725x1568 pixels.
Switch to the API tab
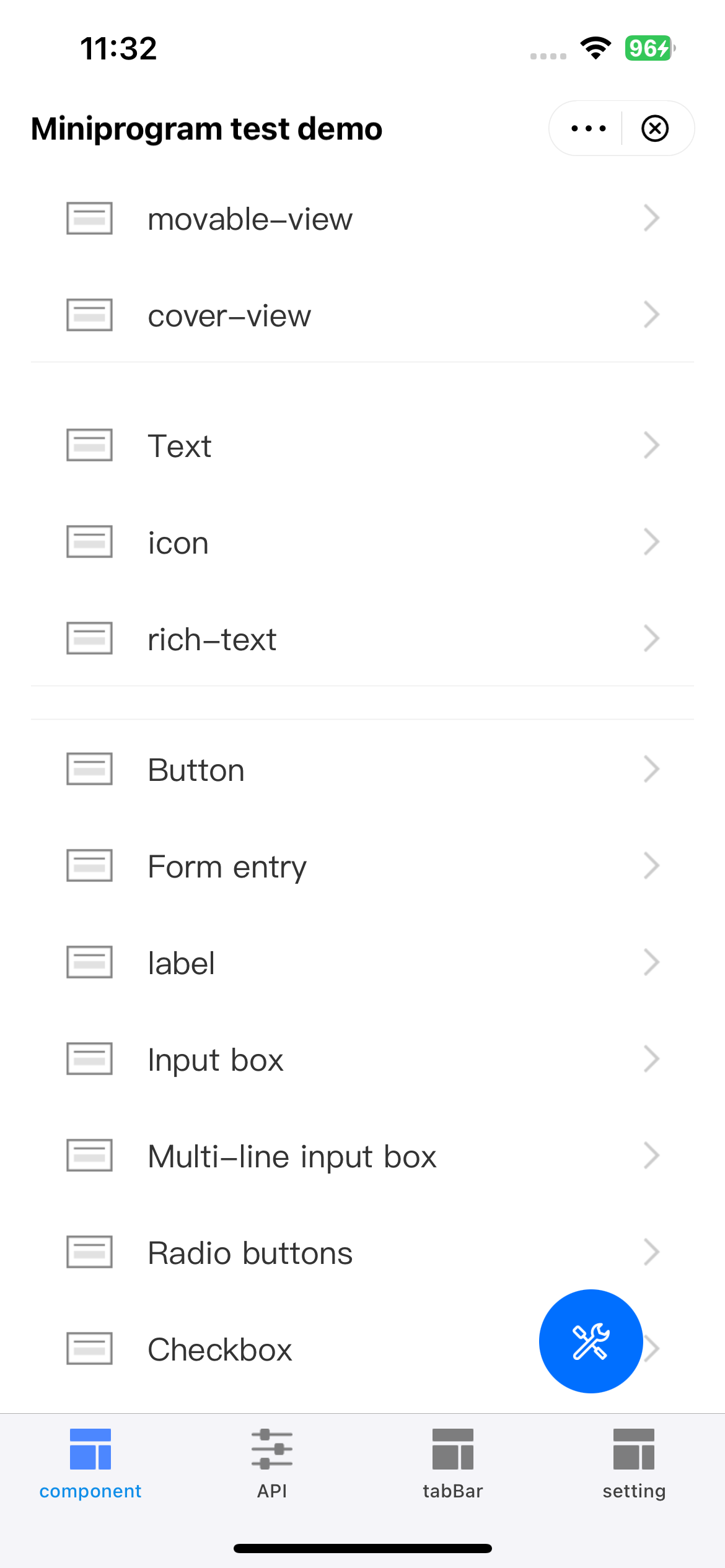[x=272, y=1468]
